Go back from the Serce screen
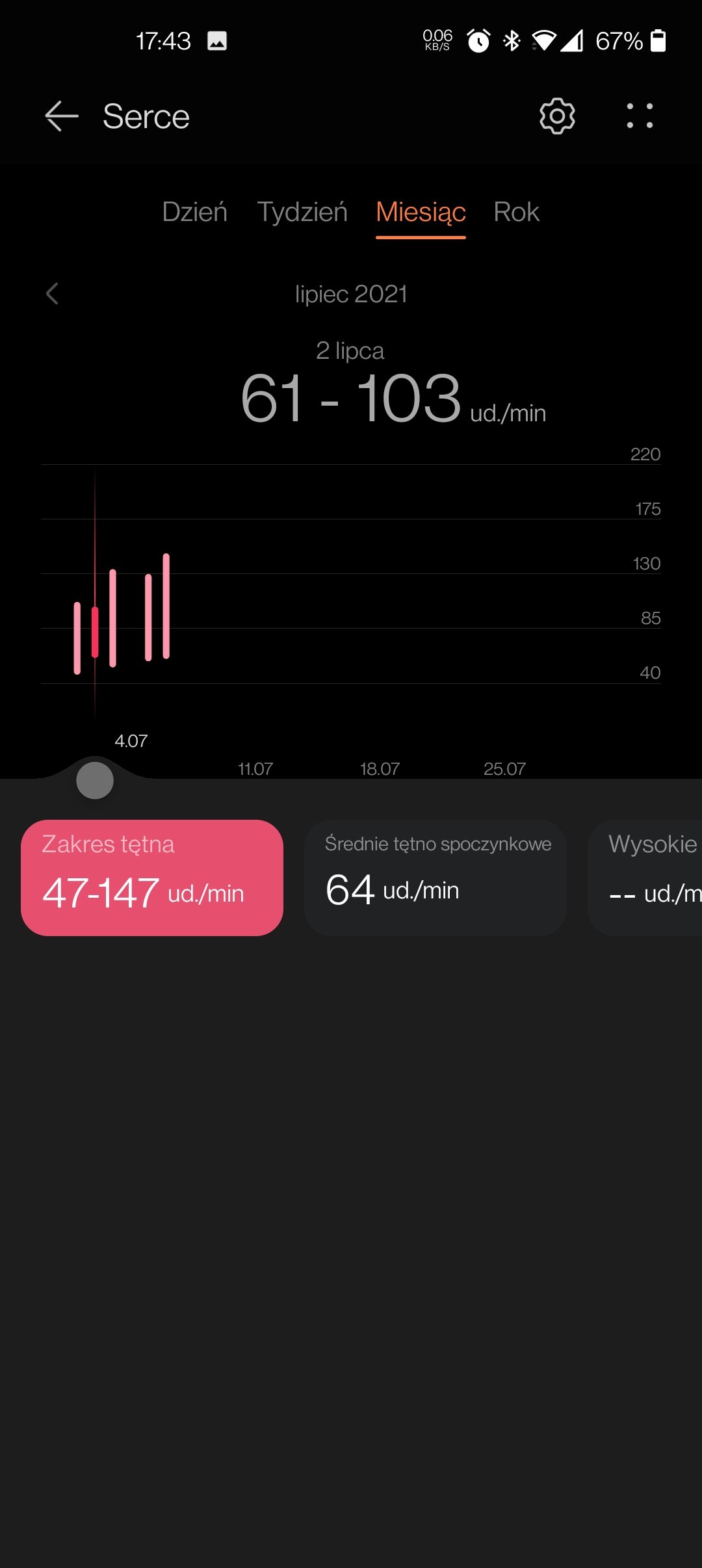This screenshot has height=1568, width=702. 62,116
